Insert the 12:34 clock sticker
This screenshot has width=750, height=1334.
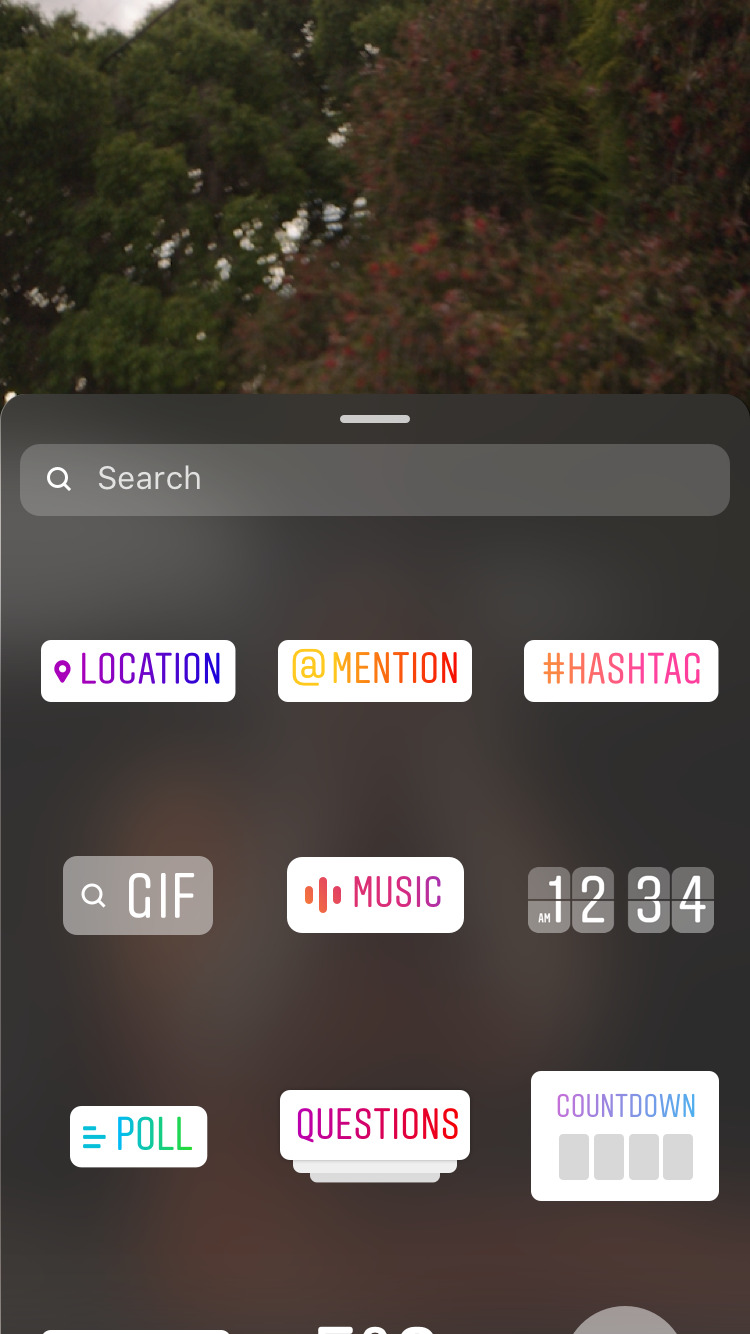pos(620,899)
